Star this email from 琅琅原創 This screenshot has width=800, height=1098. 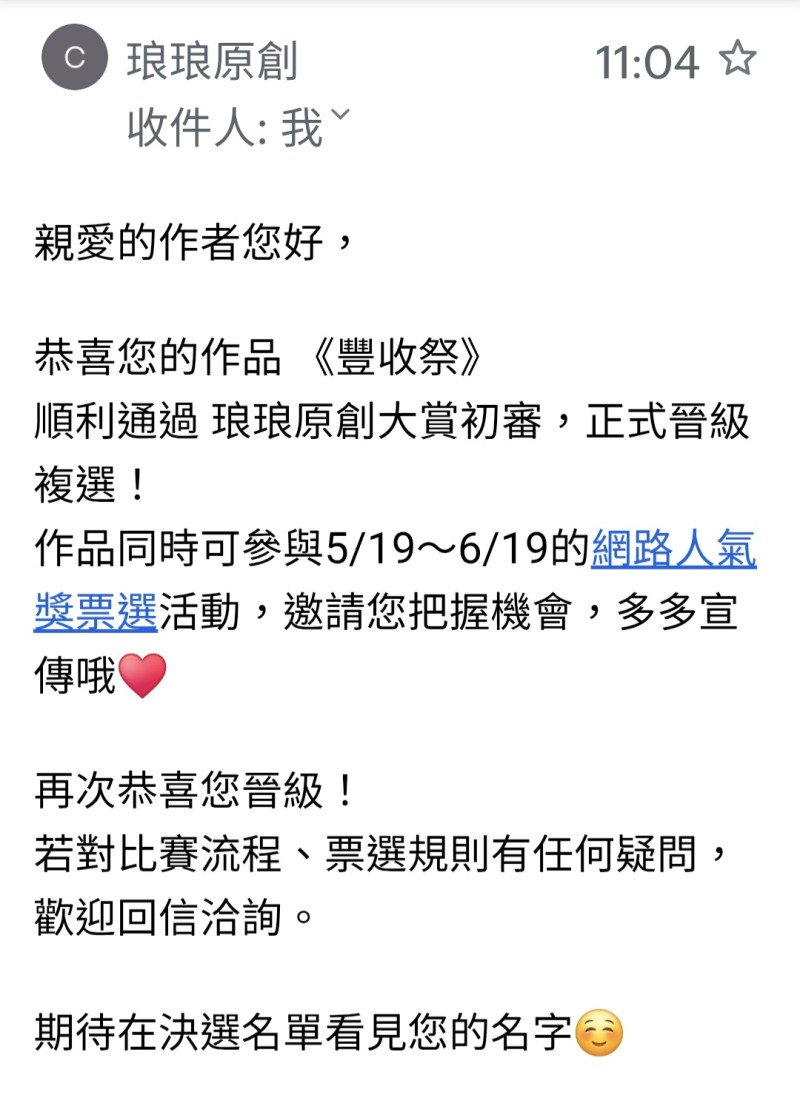738,60
